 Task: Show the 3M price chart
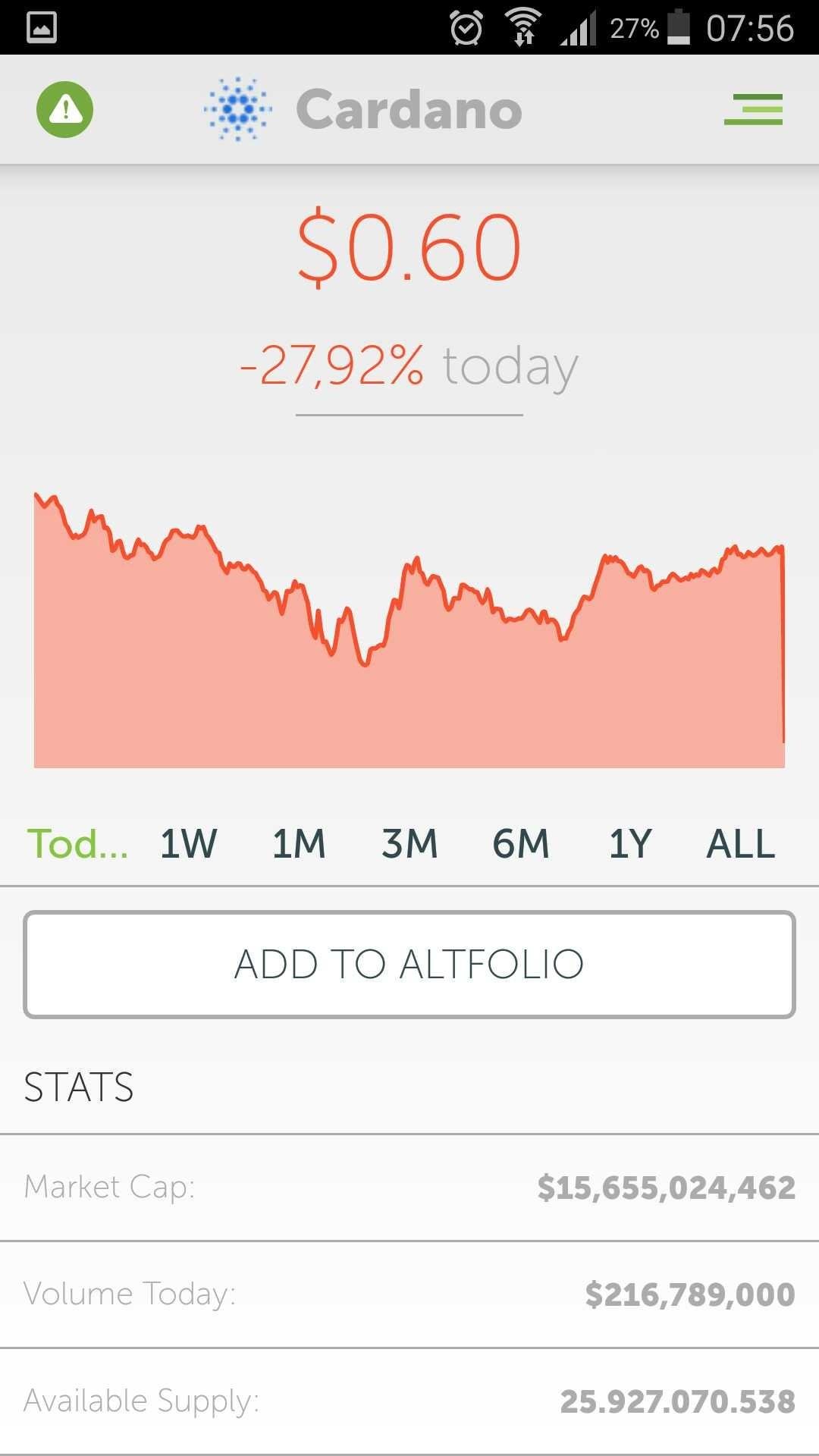[x=409, y=843]
